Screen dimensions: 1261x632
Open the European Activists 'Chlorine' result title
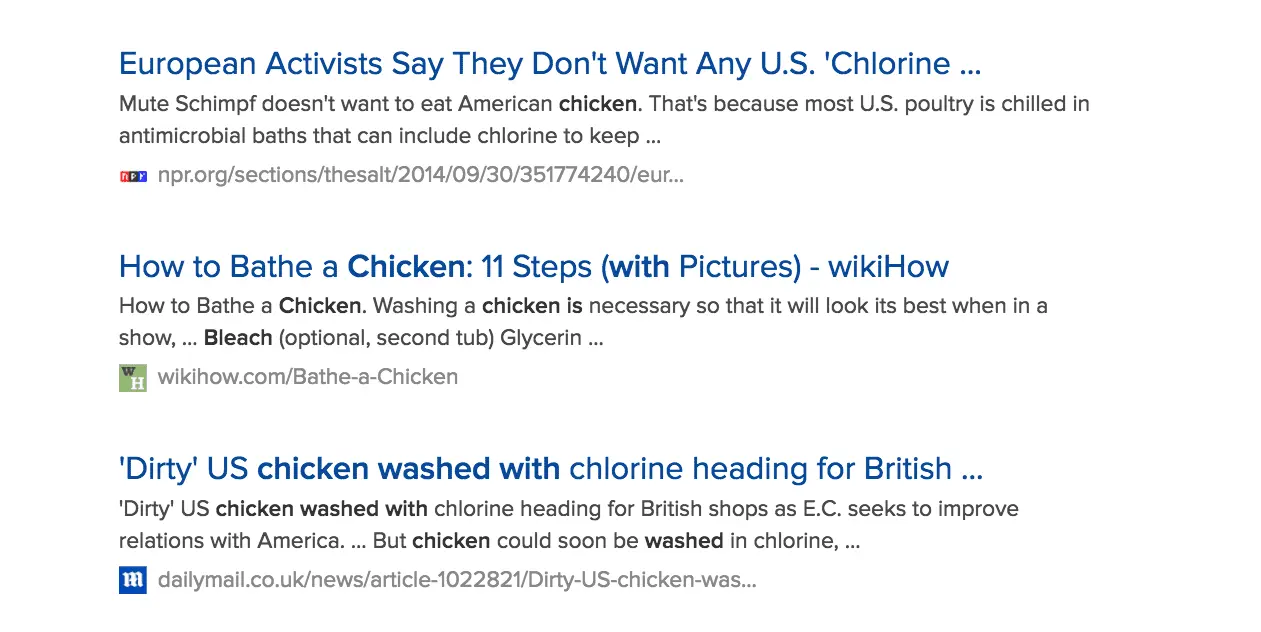[x=549, y=64]
